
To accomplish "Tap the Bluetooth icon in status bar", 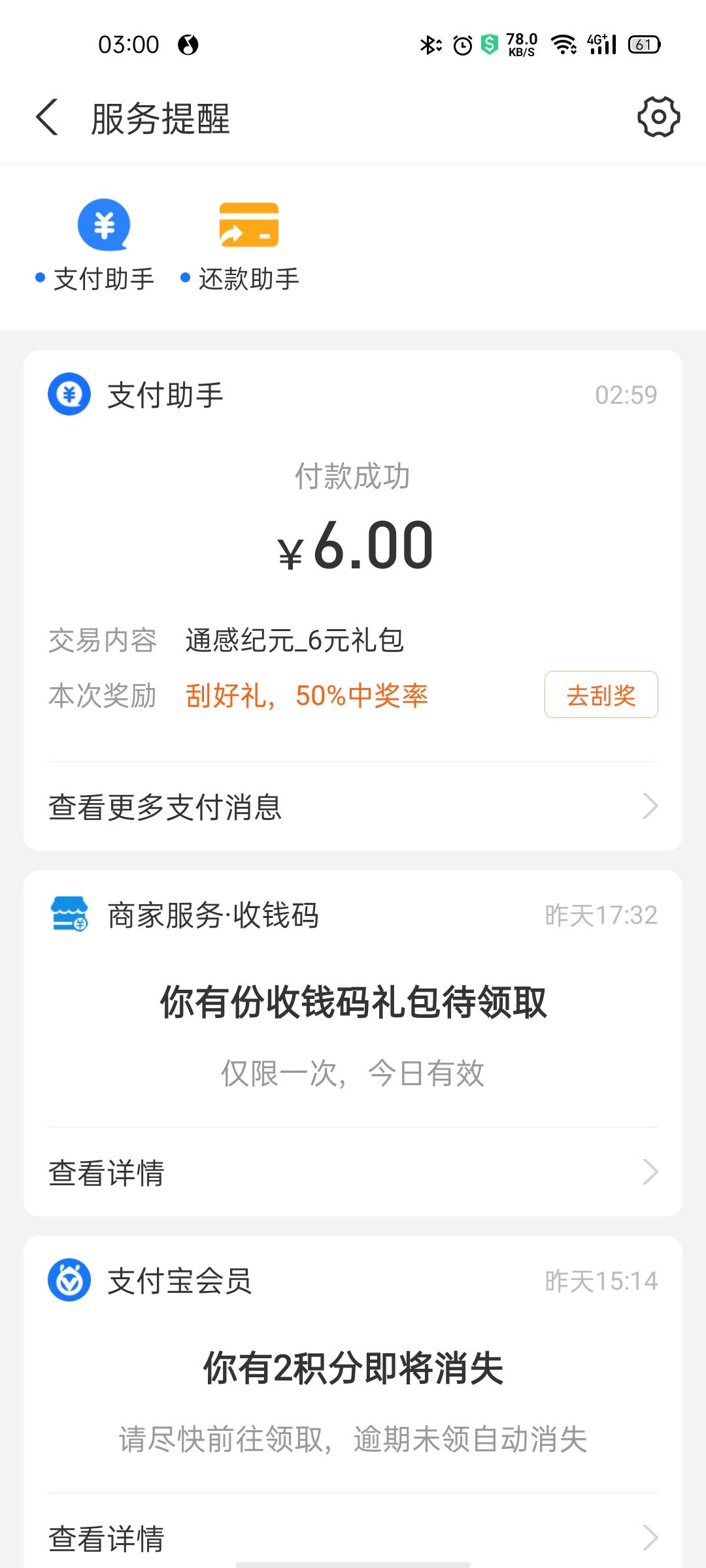I will 428,43.
